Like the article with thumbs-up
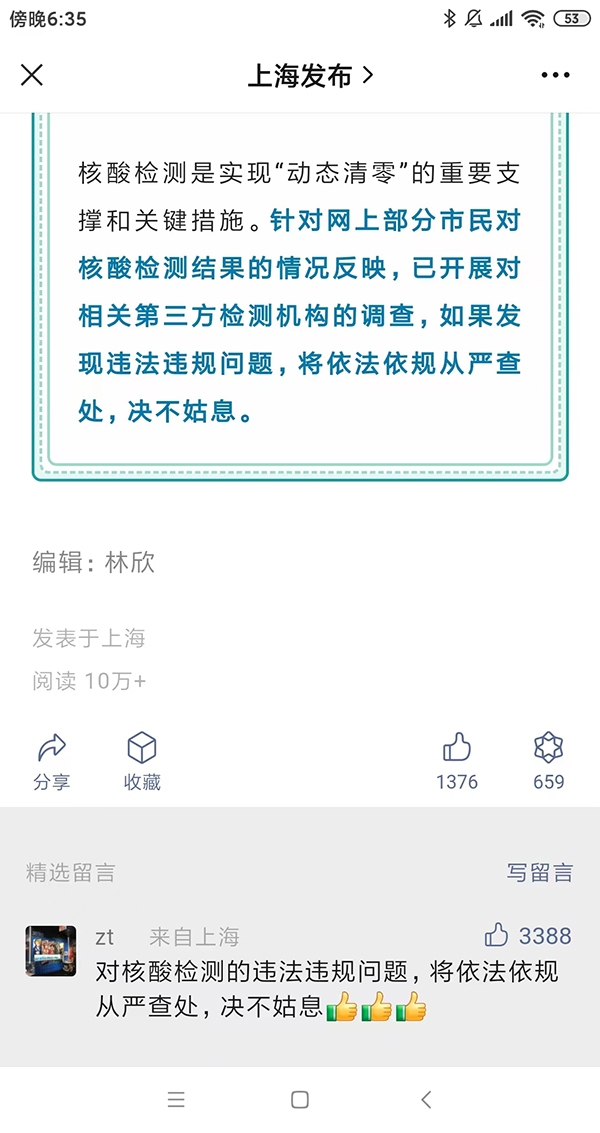This screenshot has width=600, height=1133. (x=457, y=759)
